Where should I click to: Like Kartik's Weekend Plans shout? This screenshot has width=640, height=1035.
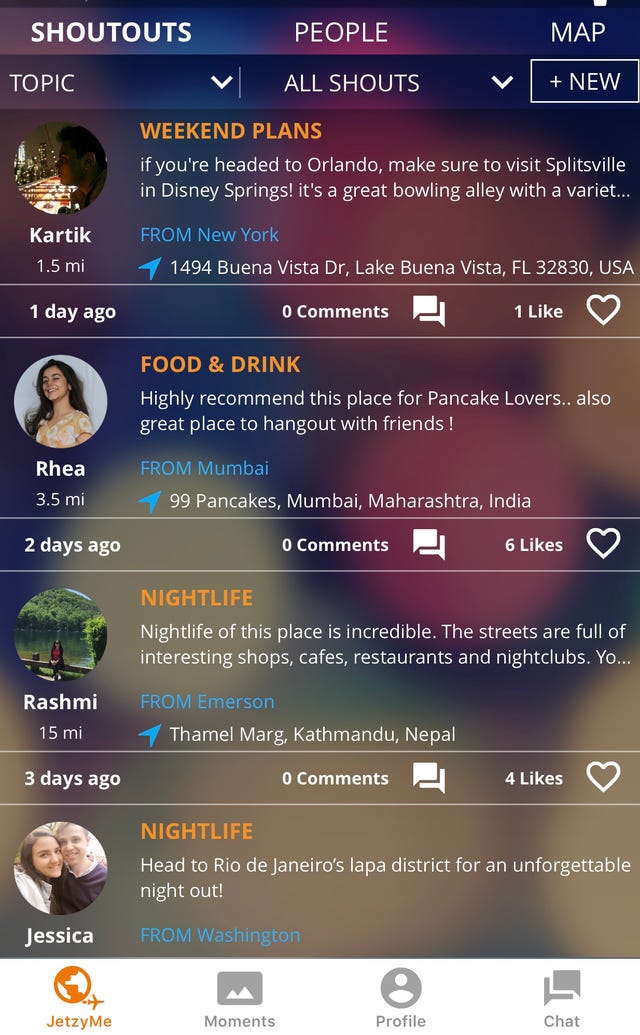[603, 311]
